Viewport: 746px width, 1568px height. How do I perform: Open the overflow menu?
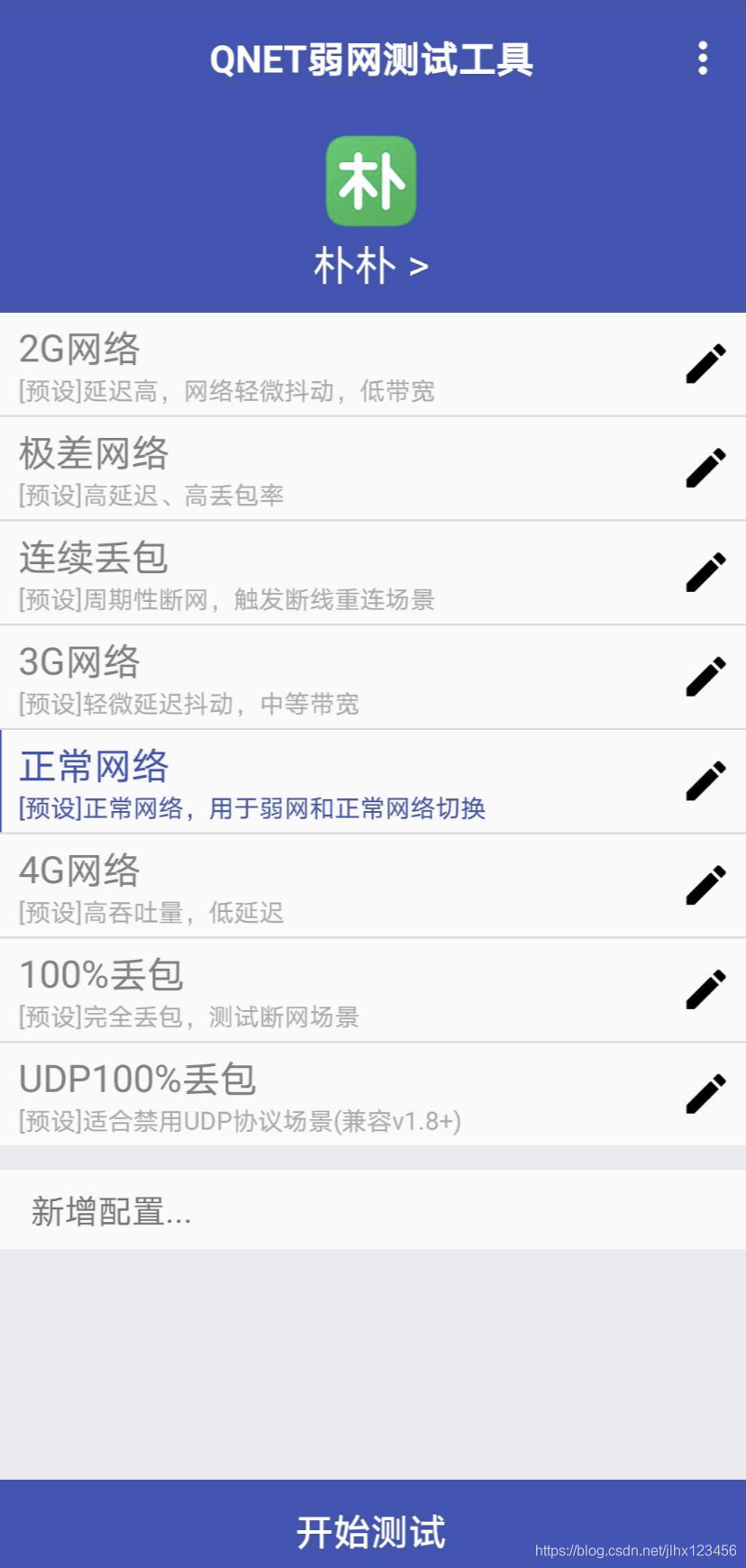(x=703, y=59)
